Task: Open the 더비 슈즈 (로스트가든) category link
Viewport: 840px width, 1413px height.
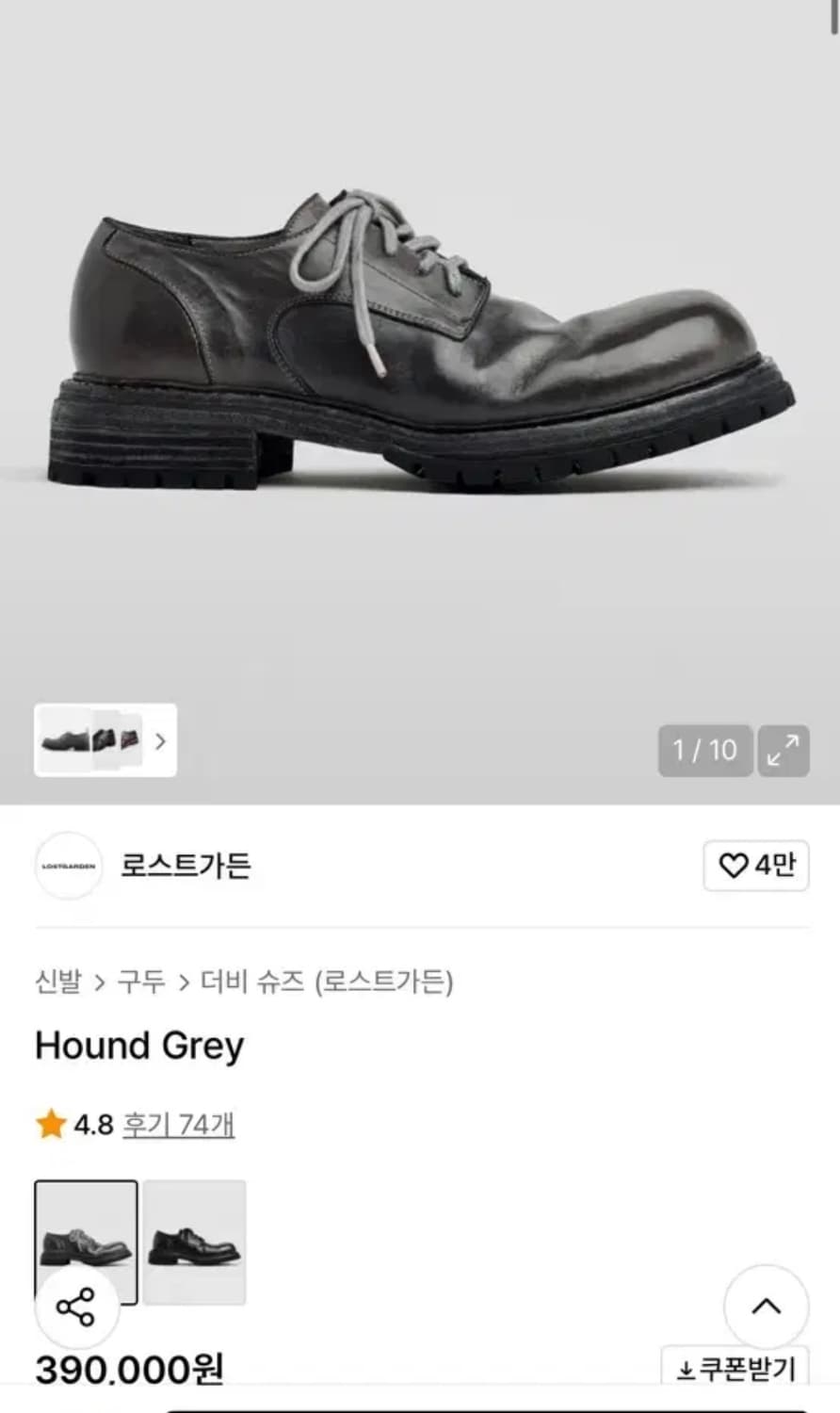Action: [x=325, y=982]
